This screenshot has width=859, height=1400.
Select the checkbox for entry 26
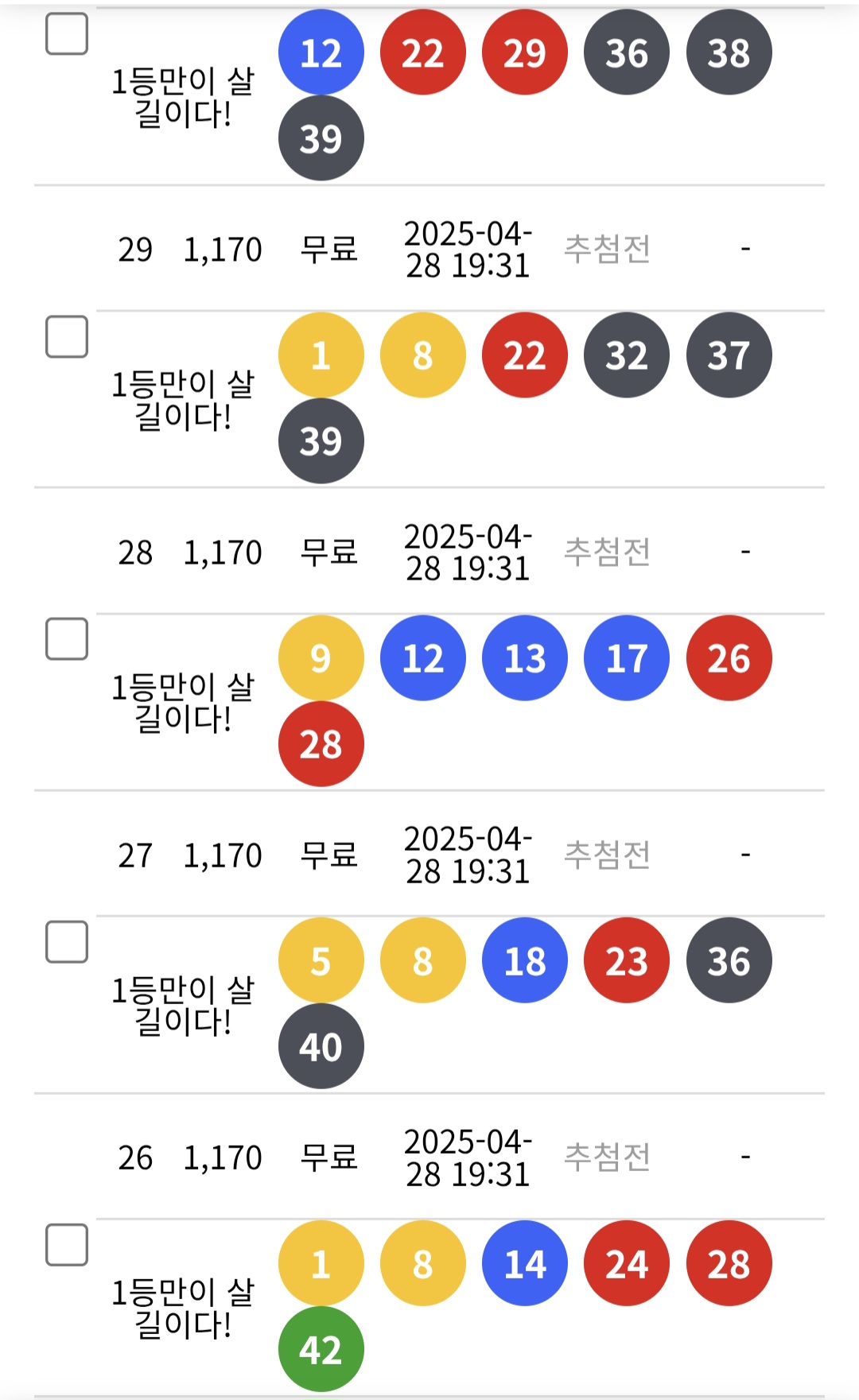pos(67,1245)
